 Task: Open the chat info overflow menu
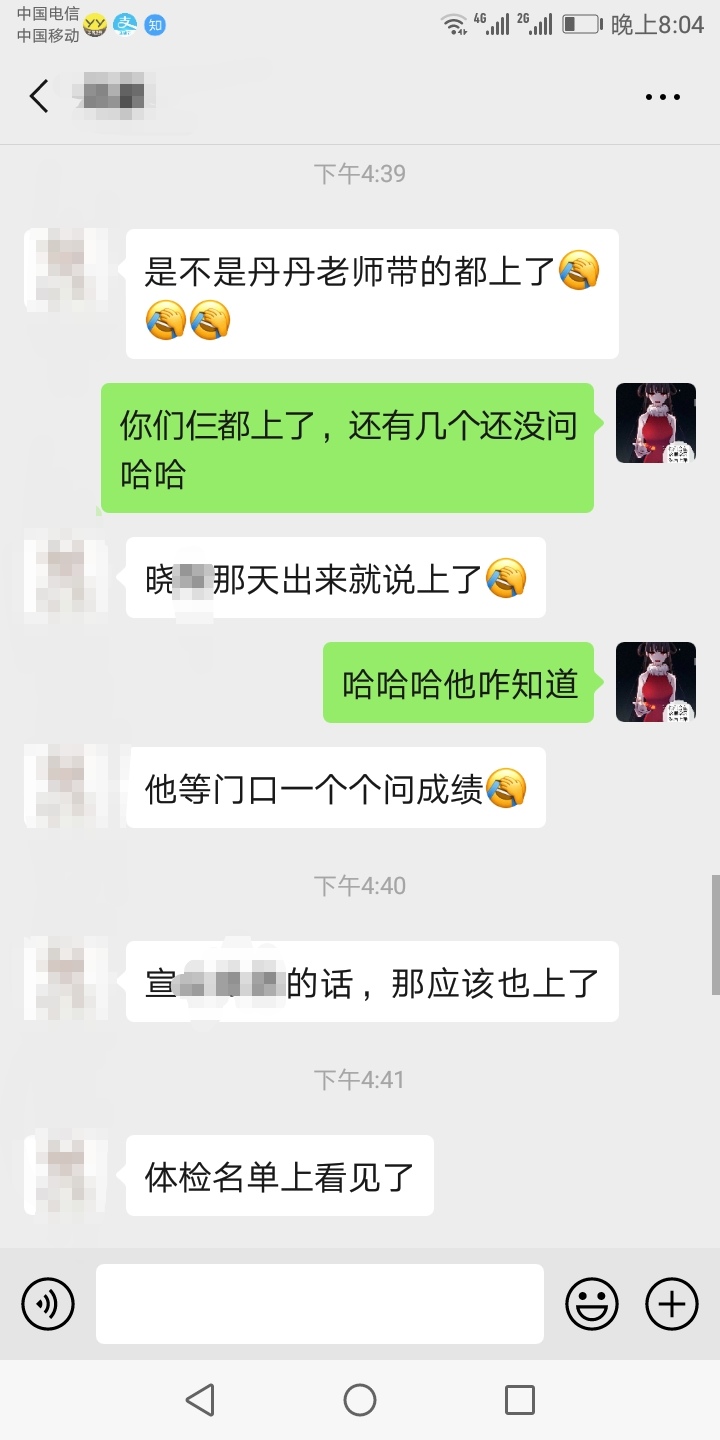click(x=662, y=97)
